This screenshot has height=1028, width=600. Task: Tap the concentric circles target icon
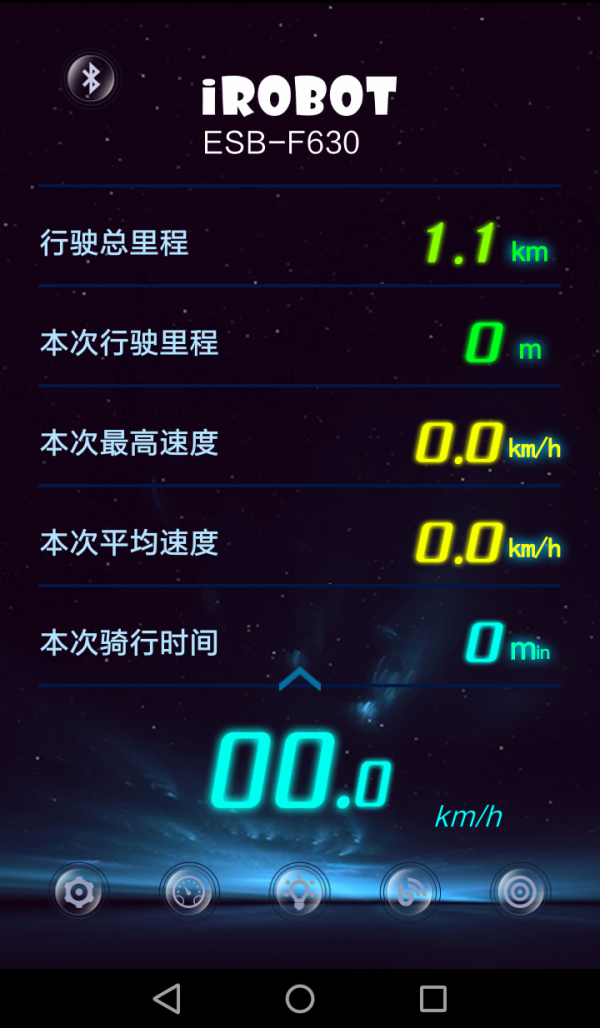click(x=520, y=891)
